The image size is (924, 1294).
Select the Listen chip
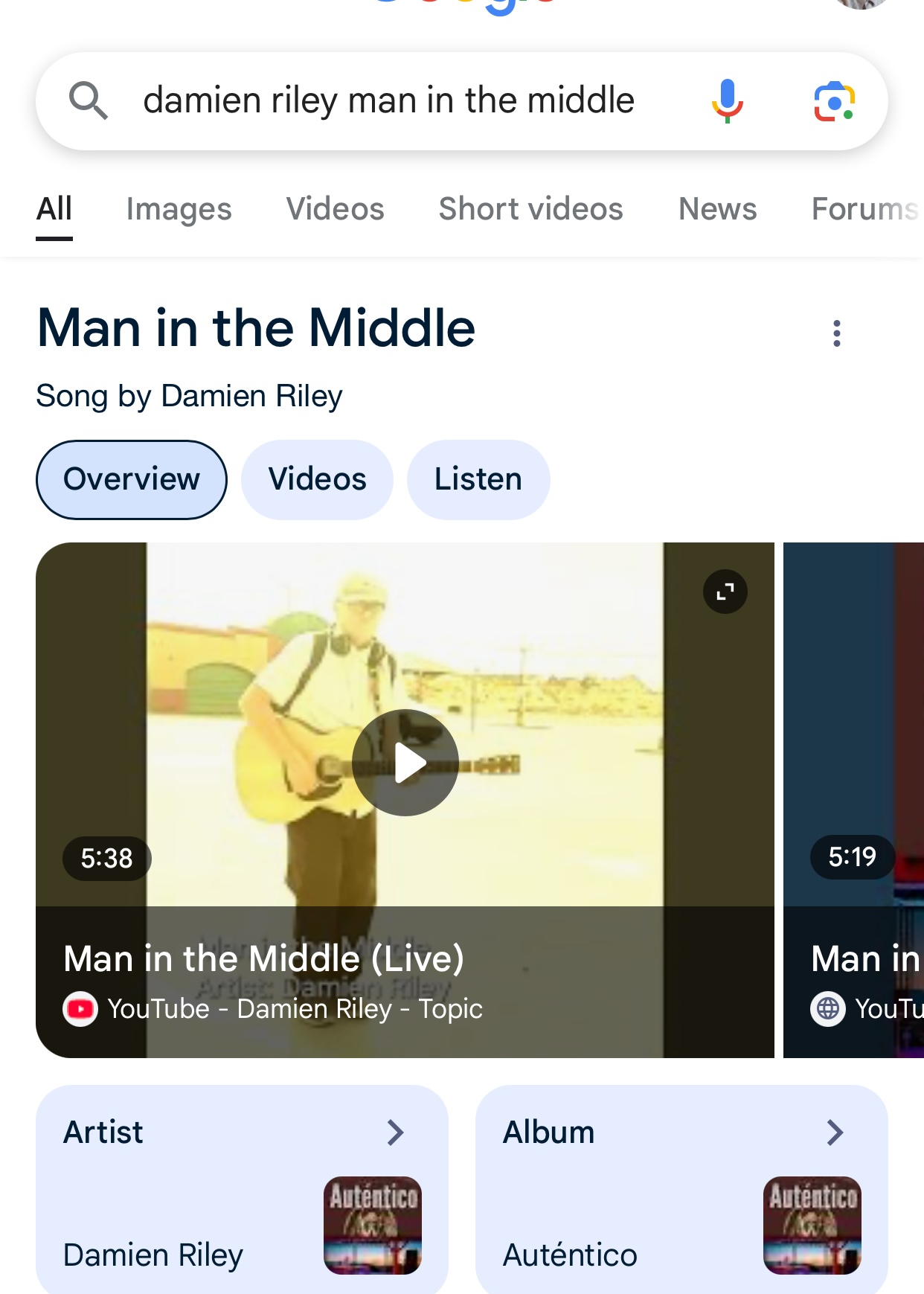(x=478, y=479)
